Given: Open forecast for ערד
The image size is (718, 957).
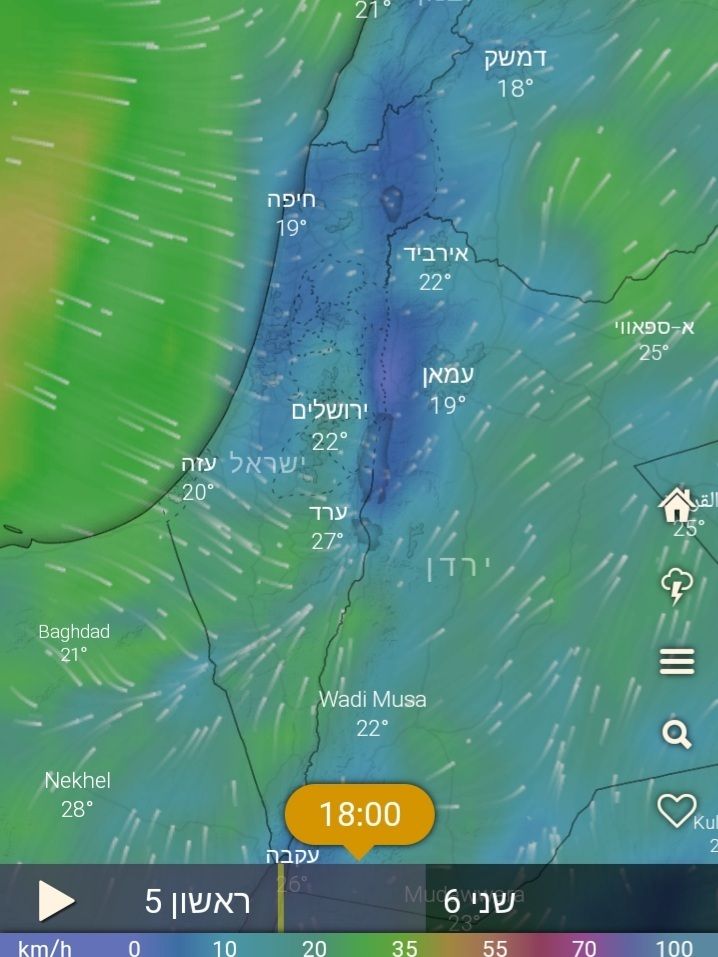Looking at the screenshot, I should 328,526.
